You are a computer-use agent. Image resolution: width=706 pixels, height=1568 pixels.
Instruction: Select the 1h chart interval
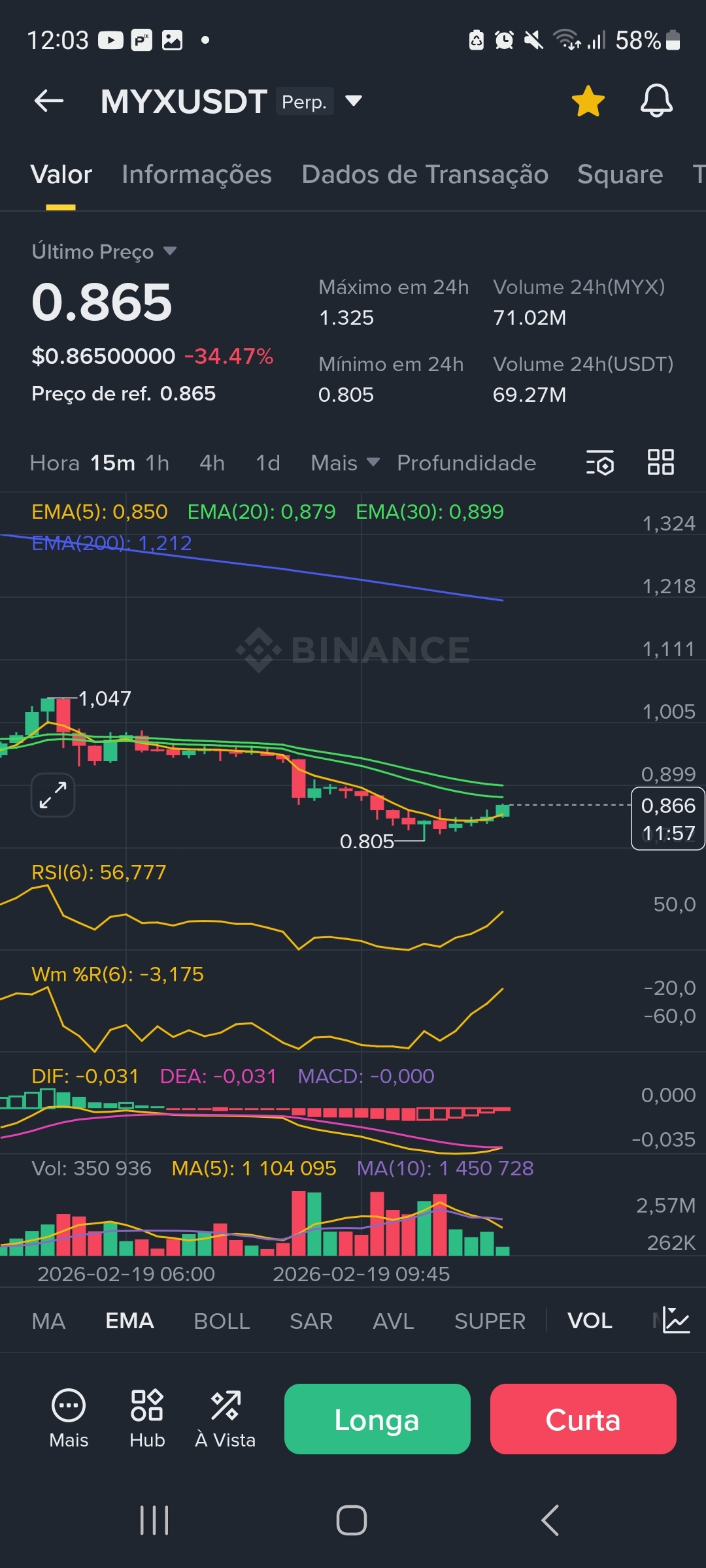coord(158,463)
